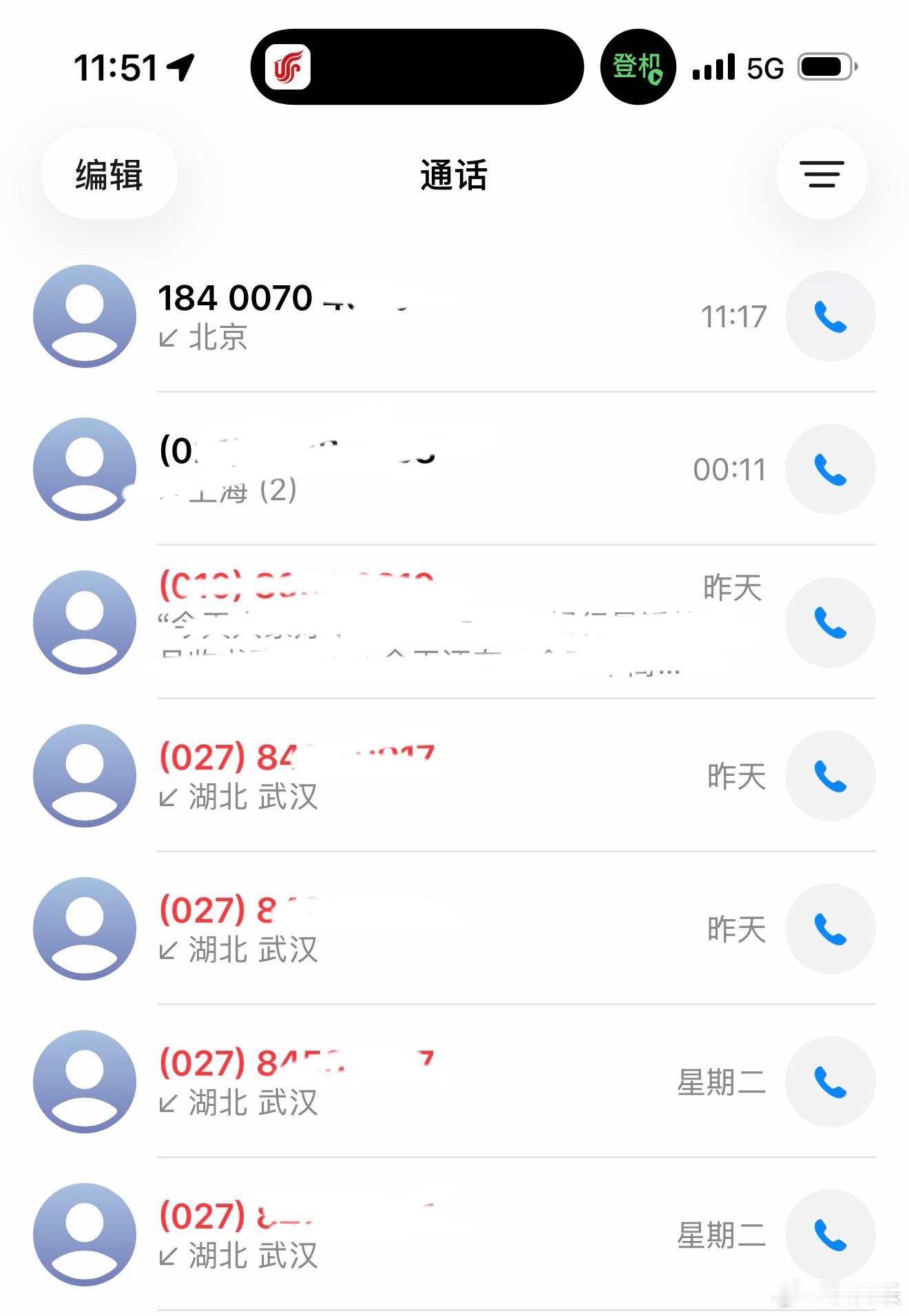Call the (010) number from yesterday
Viewport: 909px width, 1316px height.
830,621
